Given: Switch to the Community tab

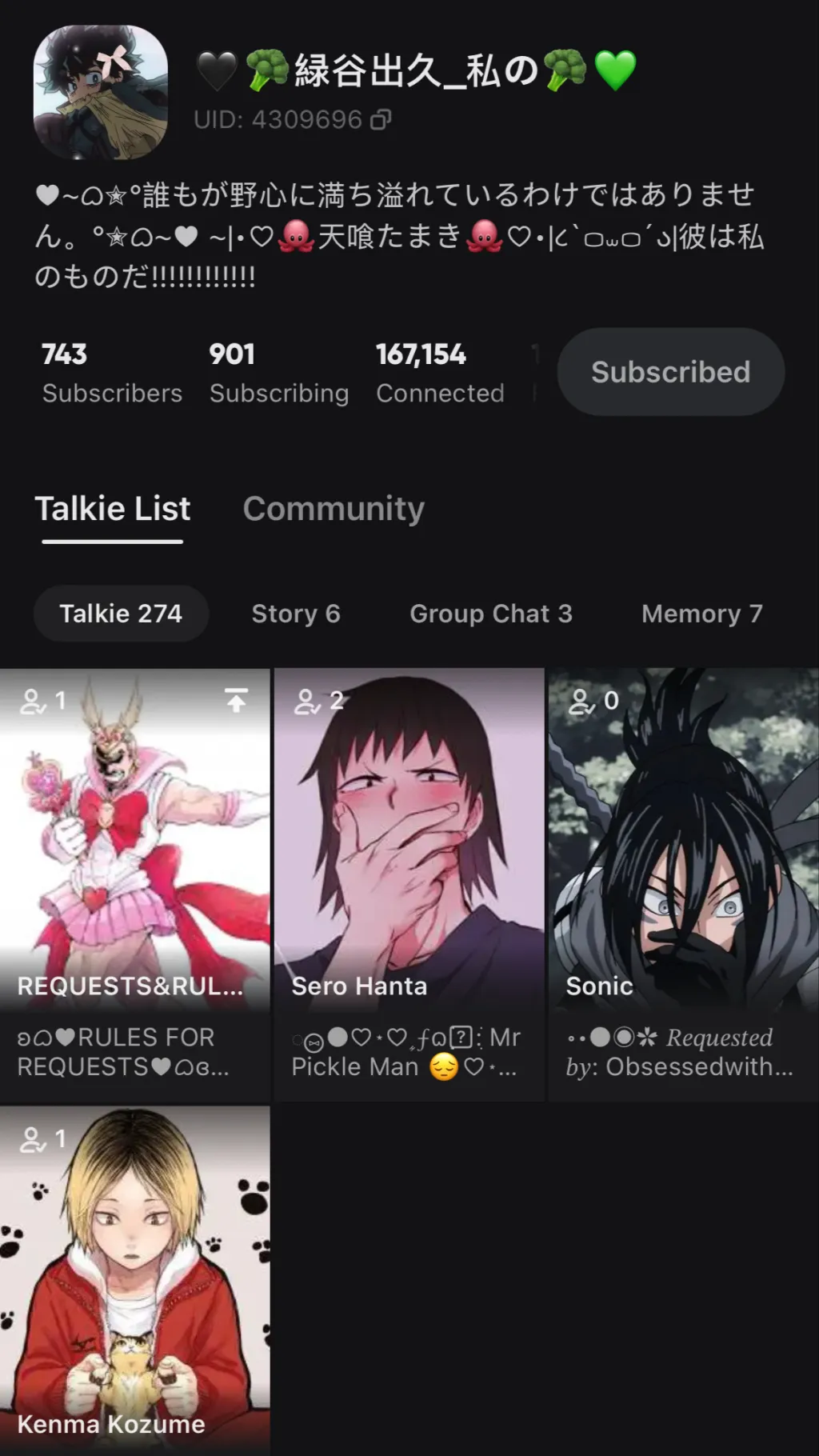Looking at the screenshot, I should pyautogui.click(x=334, y=509).
